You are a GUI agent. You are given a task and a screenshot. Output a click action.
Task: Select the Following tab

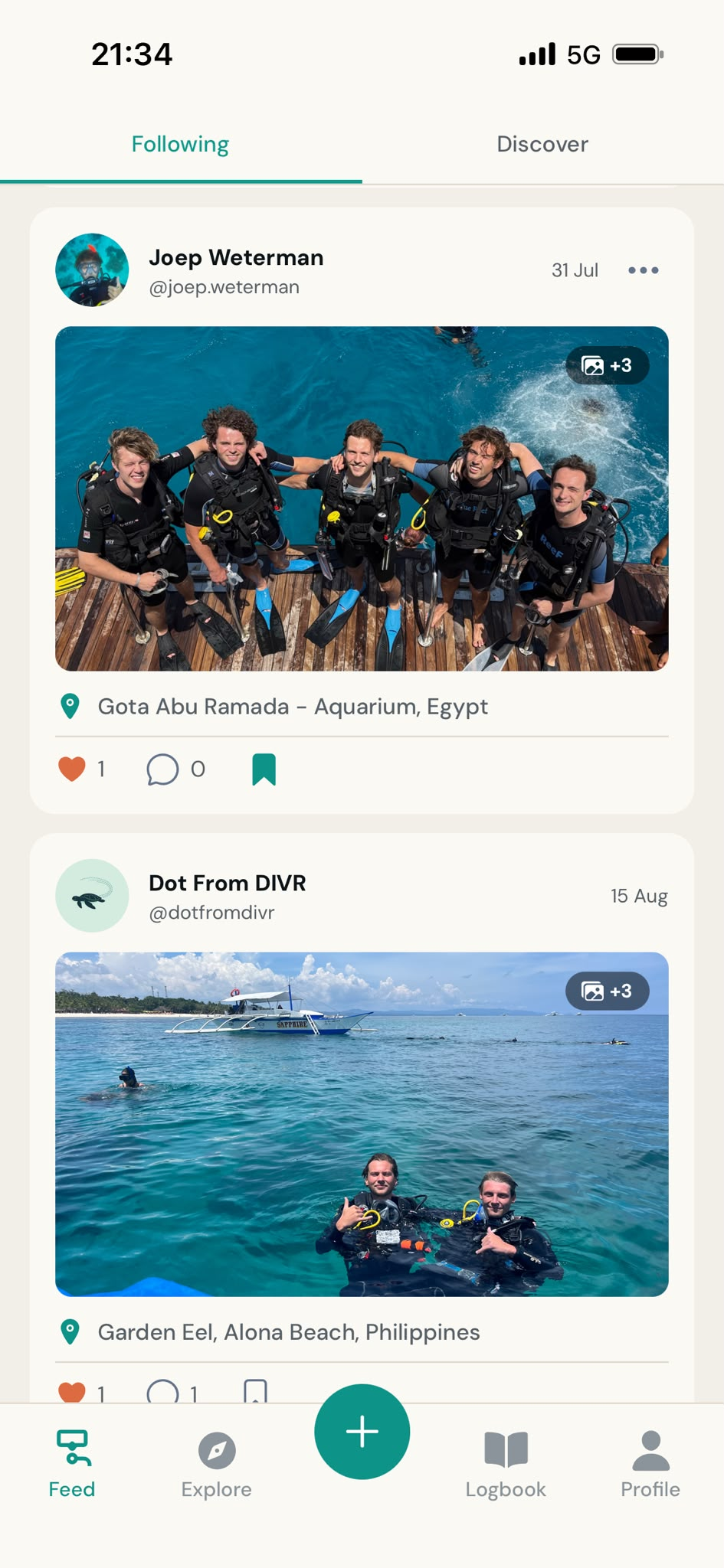181,144
